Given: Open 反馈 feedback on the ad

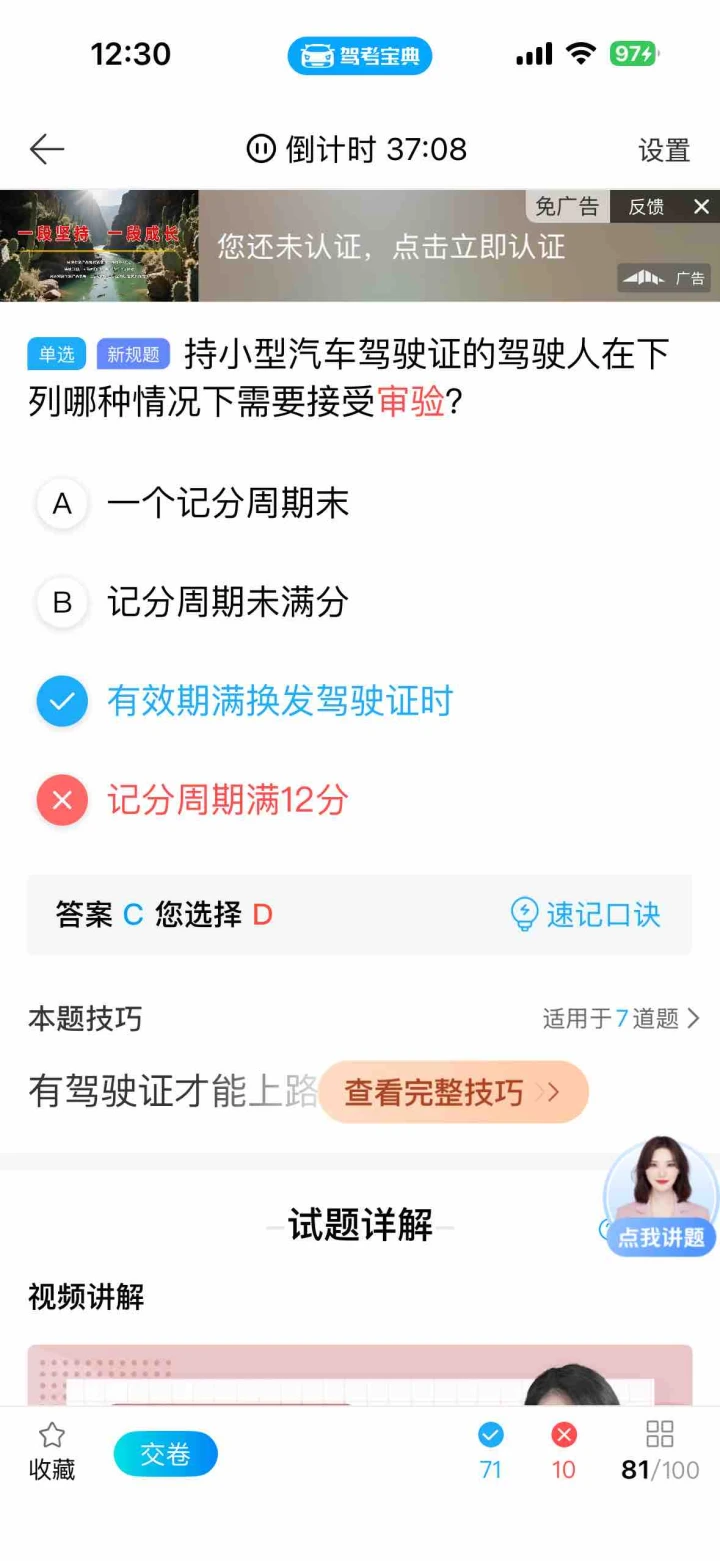Looking at the screenshot, I should click(646, 207).
